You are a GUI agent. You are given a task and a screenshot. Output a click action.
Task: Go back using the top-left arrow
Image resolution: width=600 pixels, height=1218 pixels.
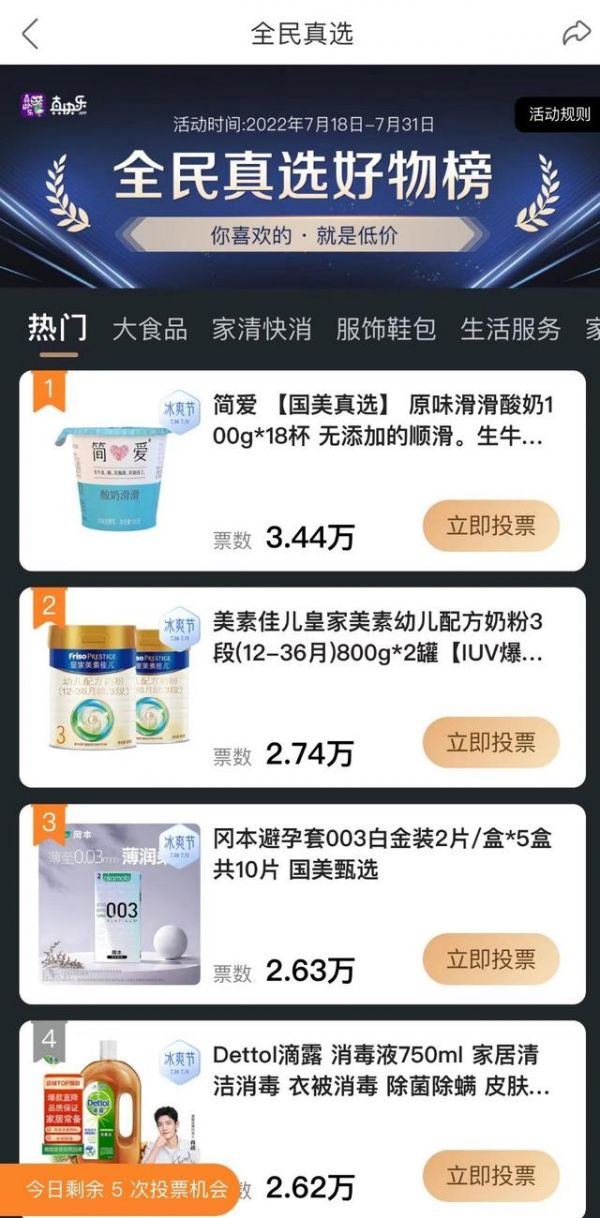pos(30,34)
